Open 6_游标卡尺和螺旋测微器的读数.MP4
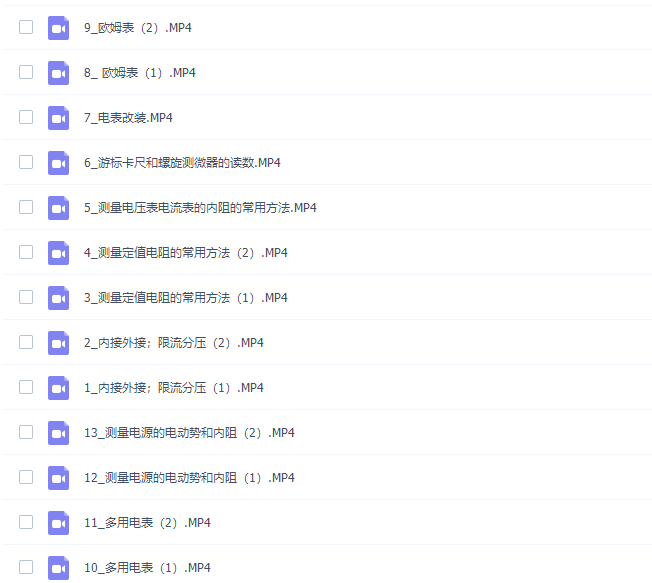This screenshot has width=652, height=583. tap(182, 162)
